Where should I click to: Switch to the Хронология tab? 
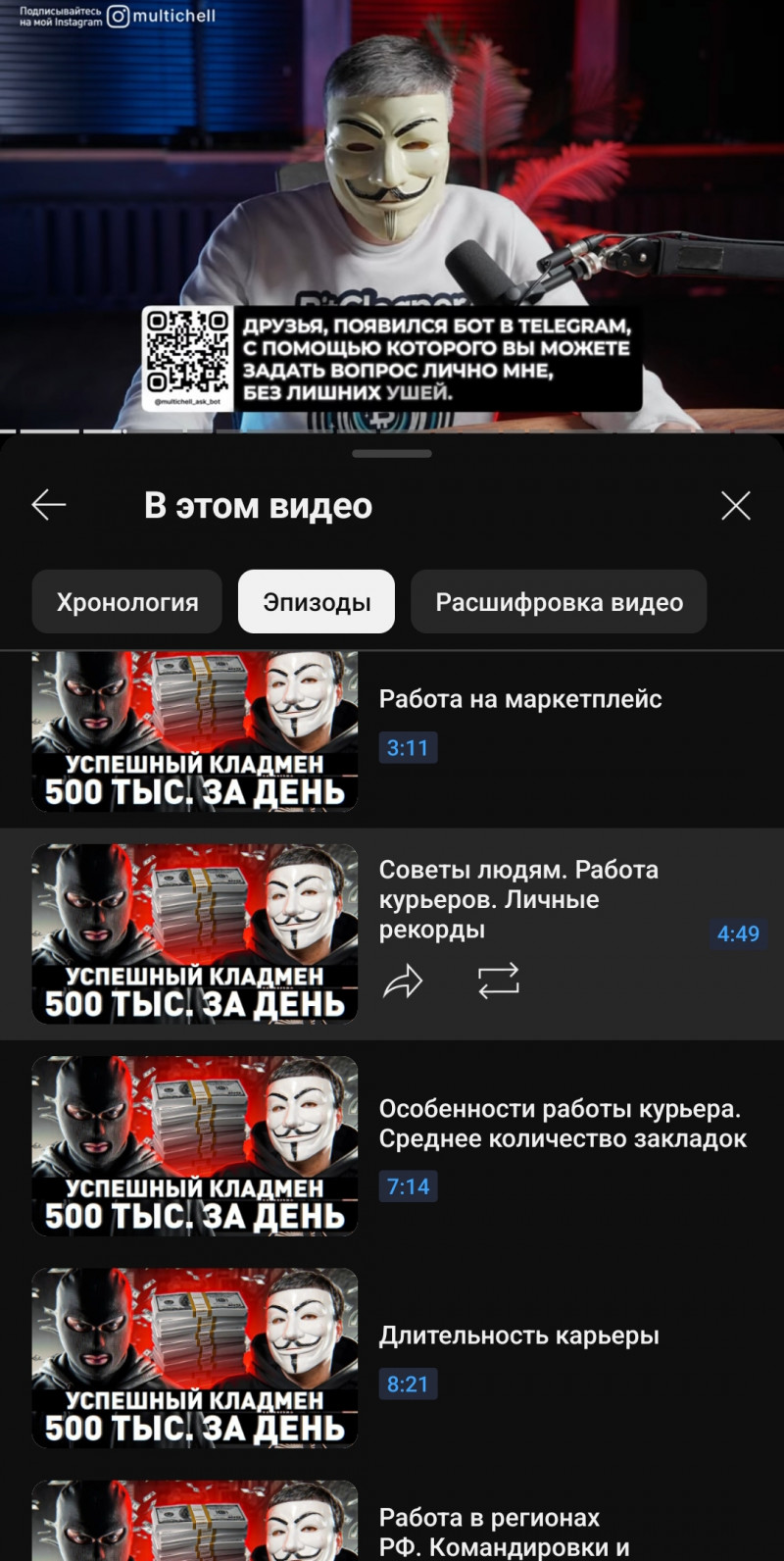[127, 602]
